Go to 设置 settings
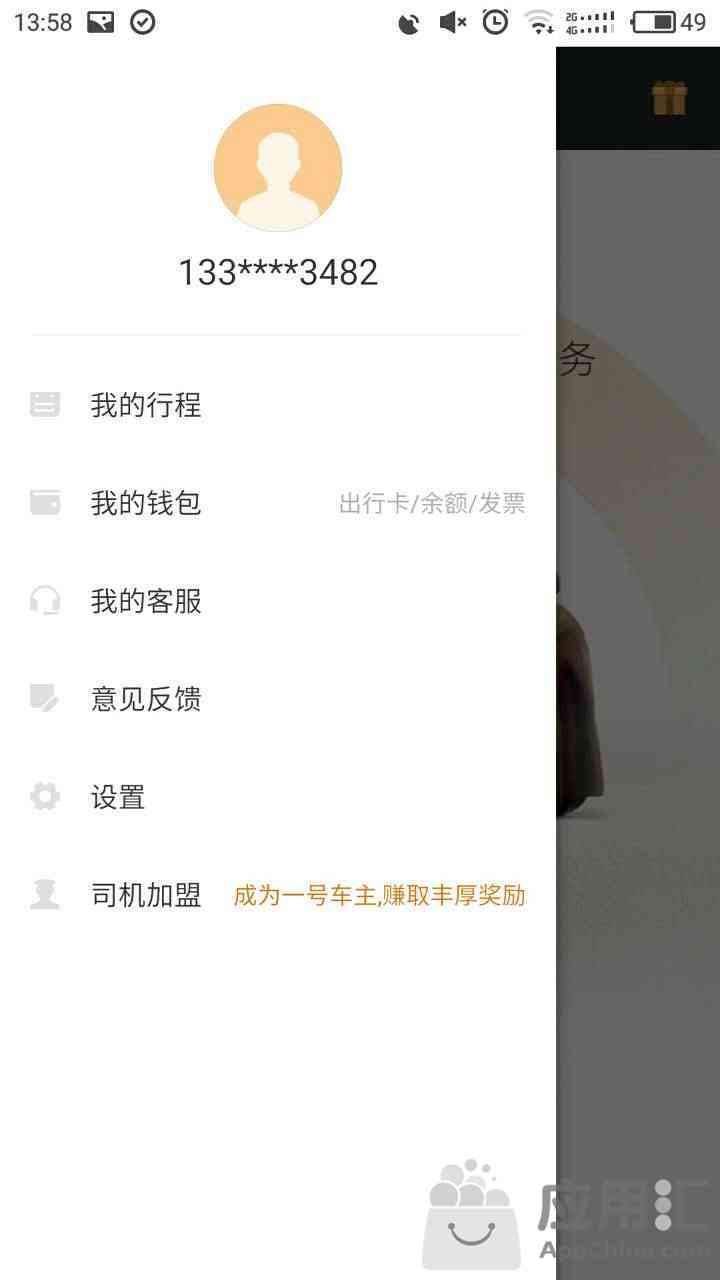Screen dimensions: 720x1280 118,797
